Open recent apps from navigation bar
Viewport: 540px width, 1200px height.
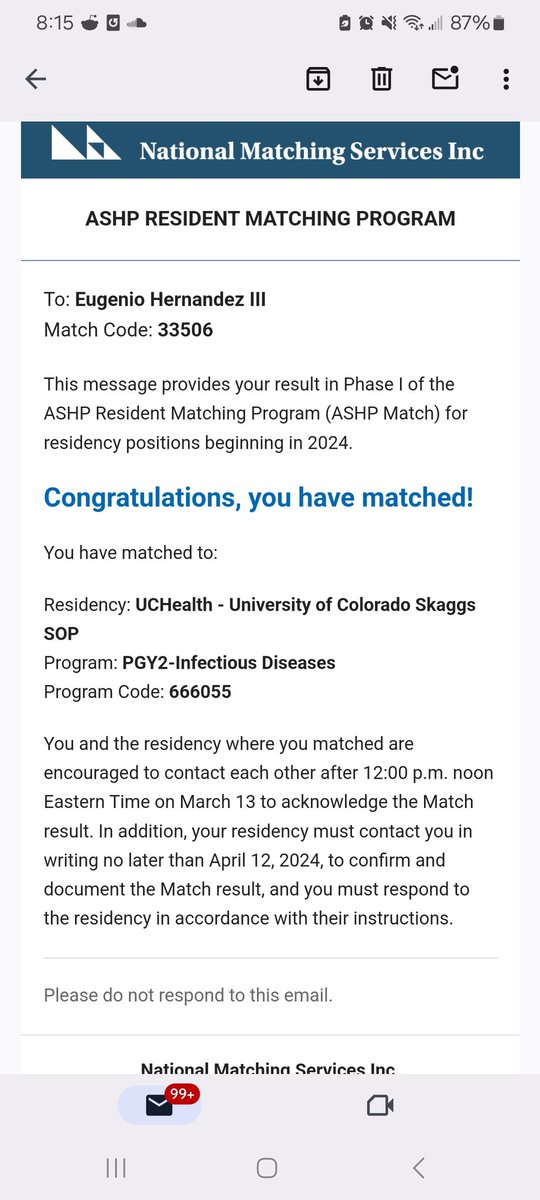[x=116, y=1167]
